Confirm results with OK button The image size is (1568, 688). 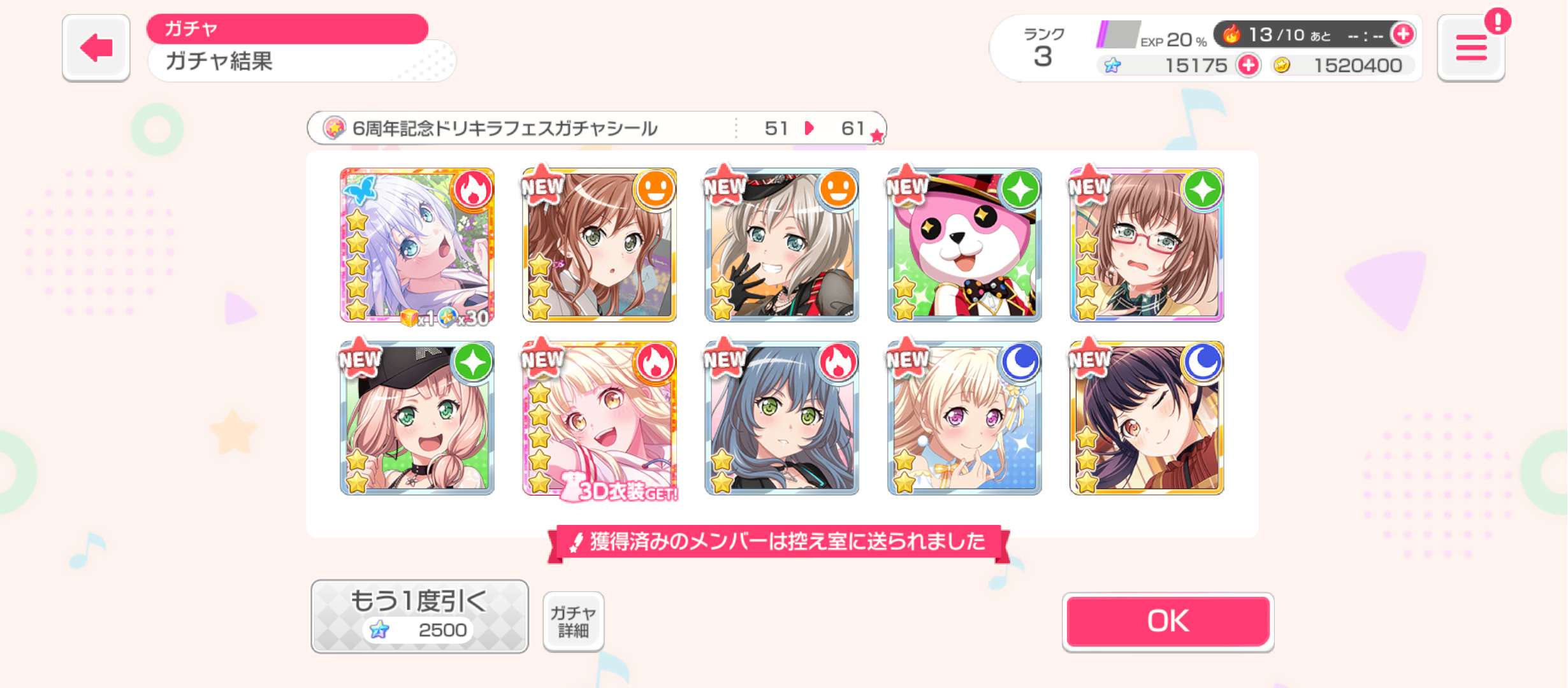pyautogui.click(x=1168, y=621)
